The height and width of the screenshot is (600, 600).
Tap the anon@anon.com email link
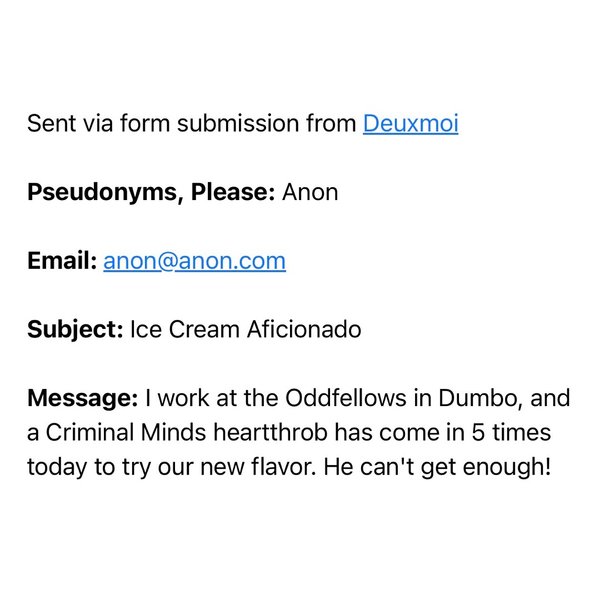(x=194, y=261)
